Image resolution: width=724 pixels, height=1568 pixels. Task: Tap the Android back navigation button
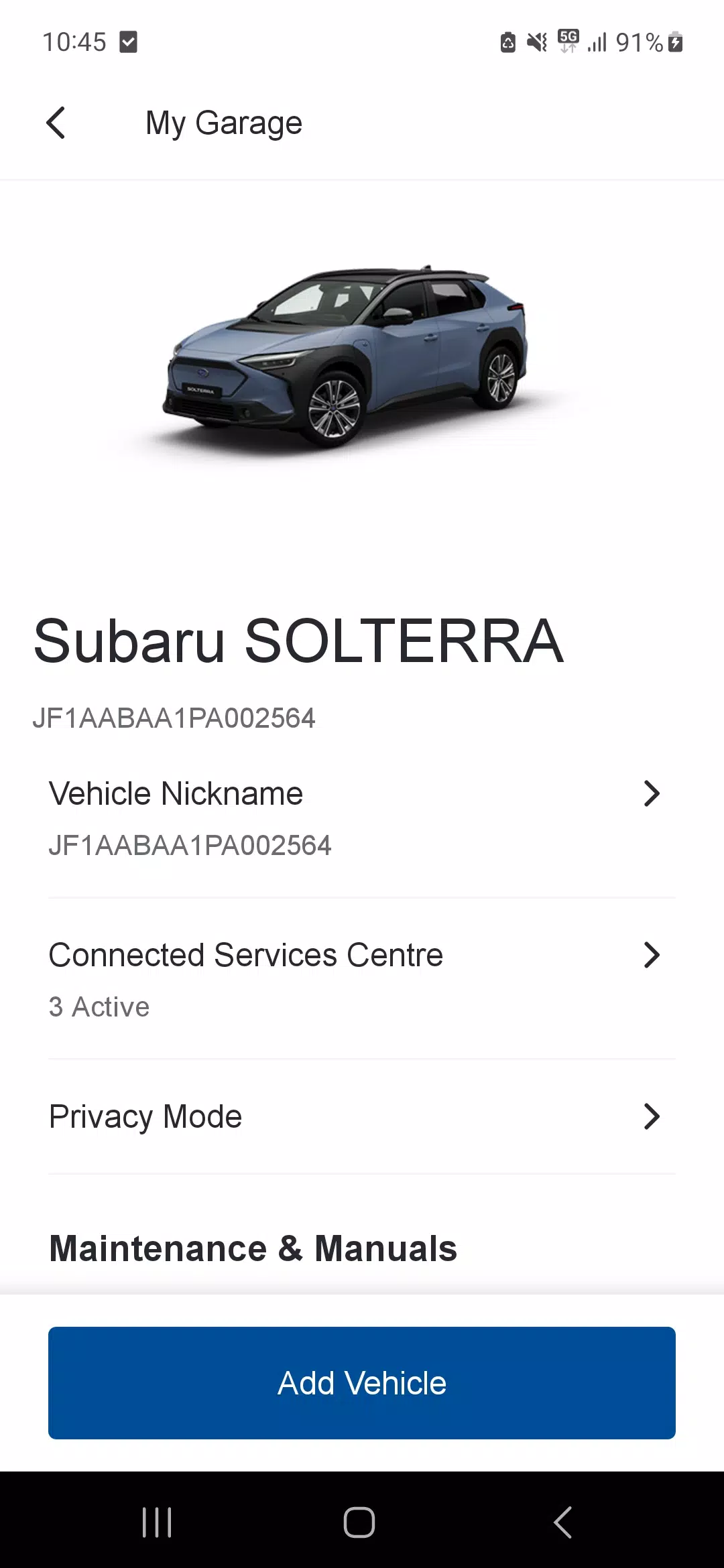tap(562, 1522)
